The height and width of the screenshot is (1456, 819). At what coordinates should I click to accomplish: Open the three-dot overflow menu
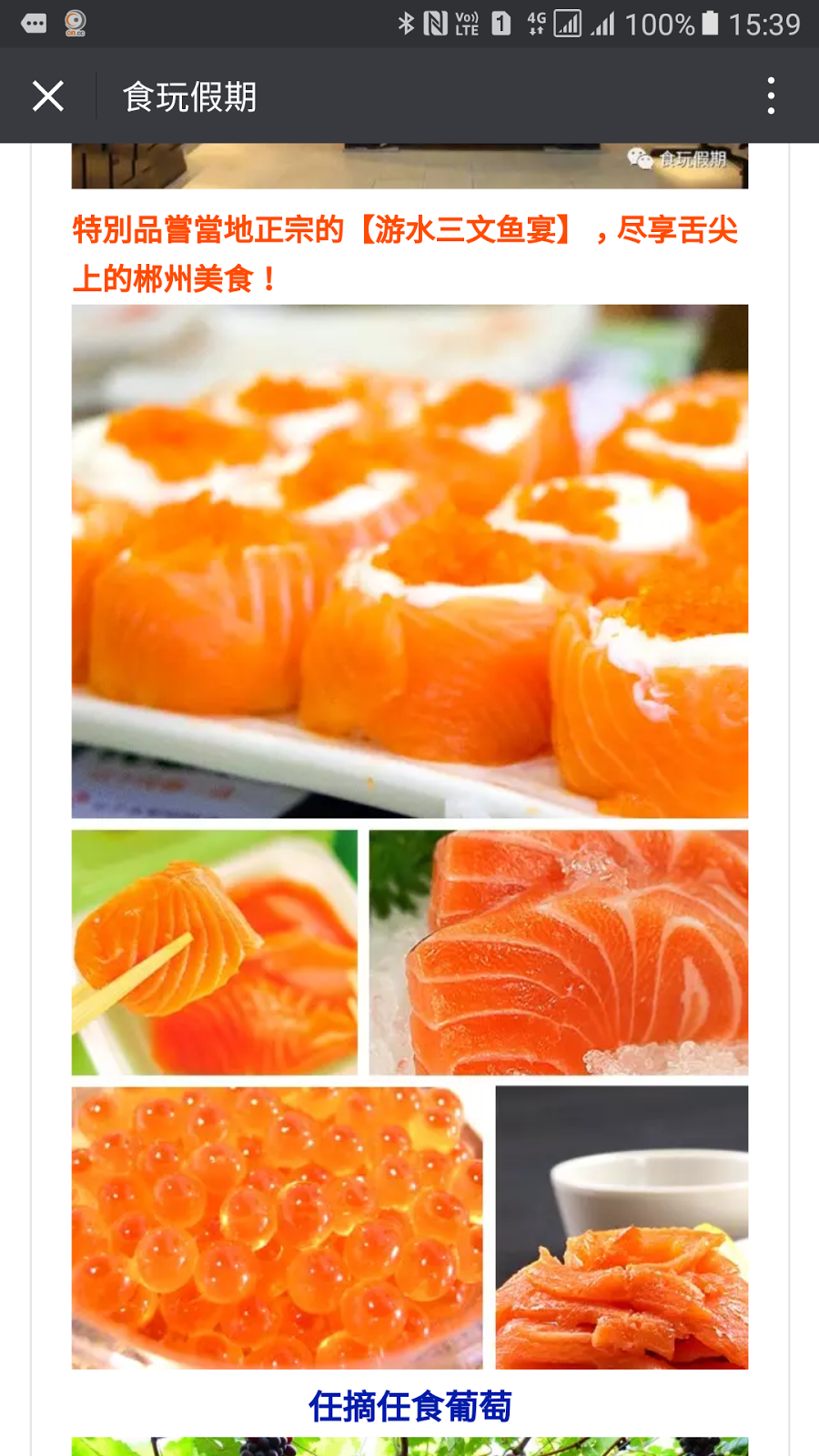pos(771,96)
